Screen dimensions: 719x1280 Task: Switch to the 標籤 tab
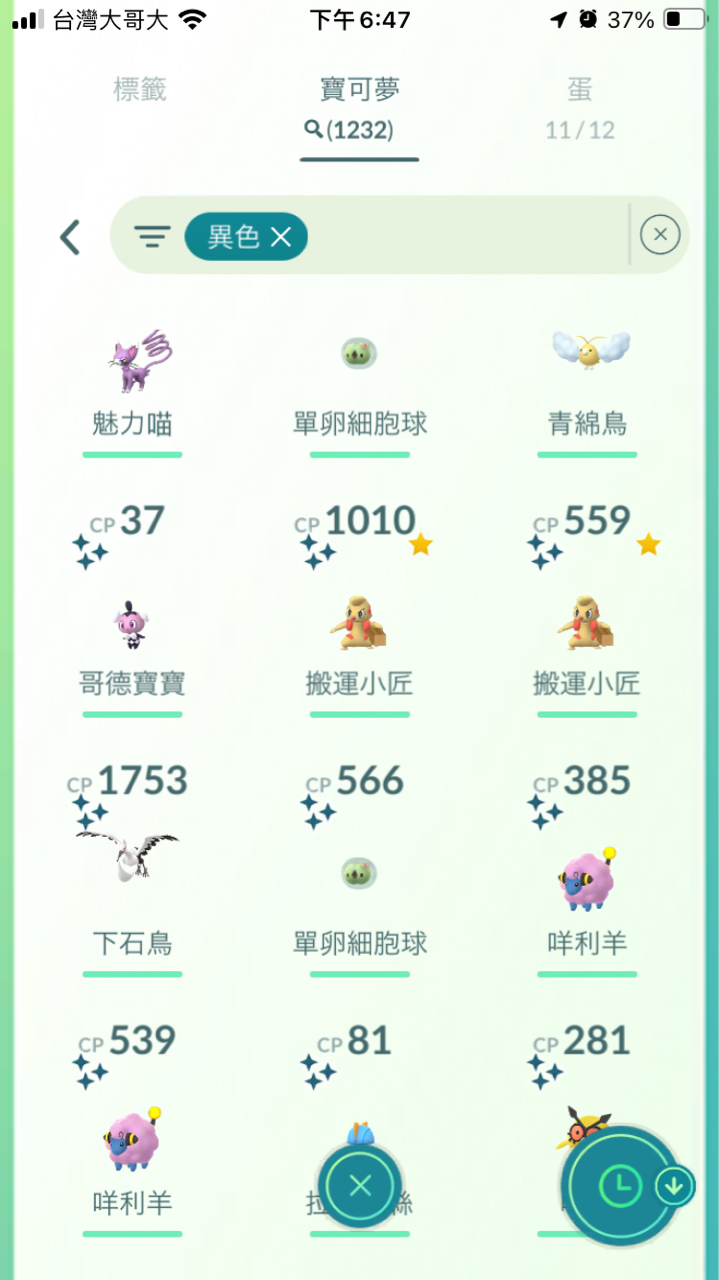(140, 90)
